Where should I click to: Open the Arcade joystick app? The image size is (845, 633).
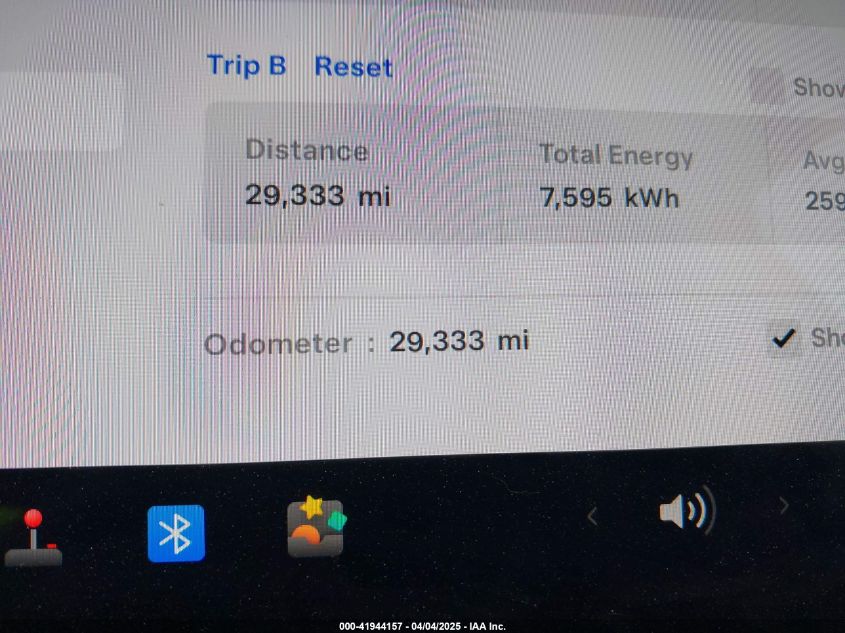(x=34, y=538)
